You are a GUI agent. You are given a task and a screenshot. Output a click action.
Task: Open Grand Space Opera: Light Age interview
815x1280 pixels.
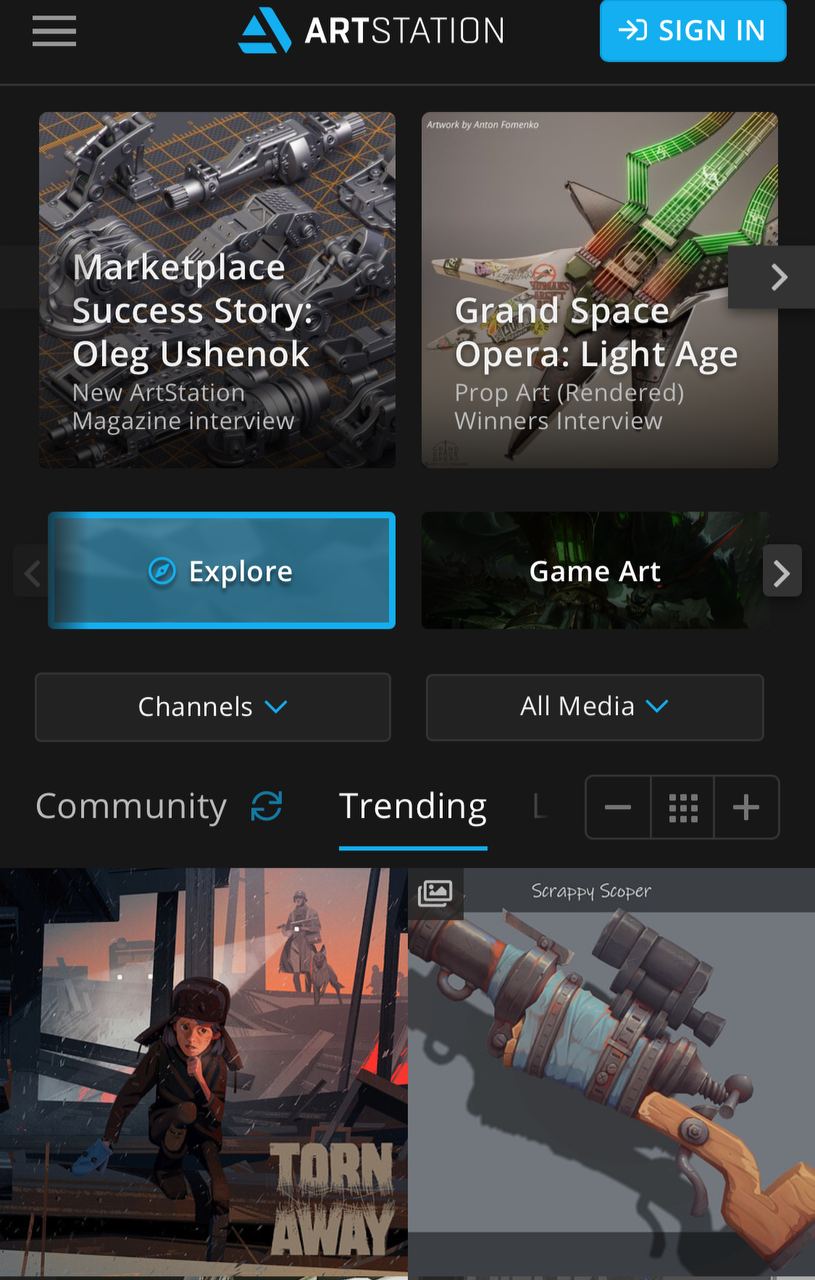point(598,290)
